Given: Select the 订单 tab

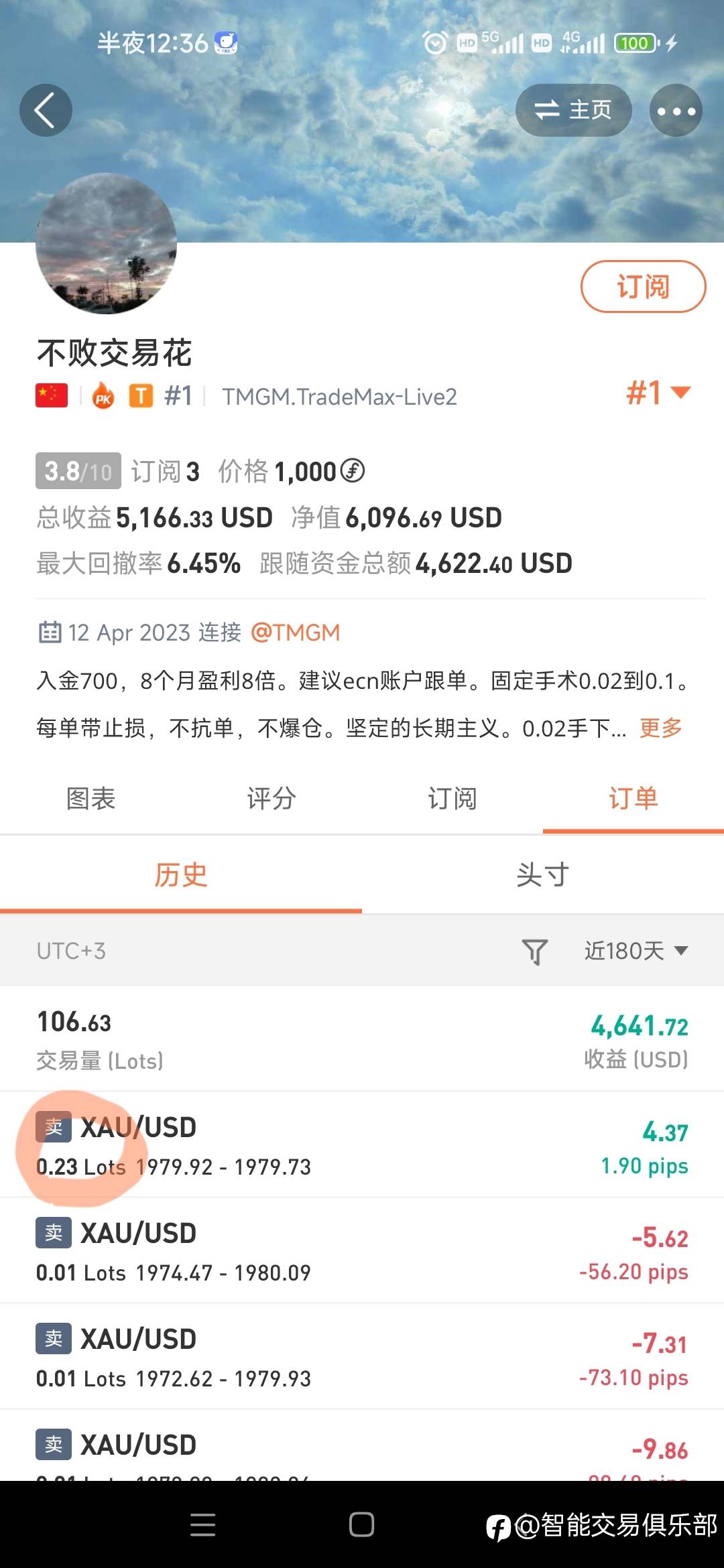Looking at the screenshot, I should (x=633, y=799).
